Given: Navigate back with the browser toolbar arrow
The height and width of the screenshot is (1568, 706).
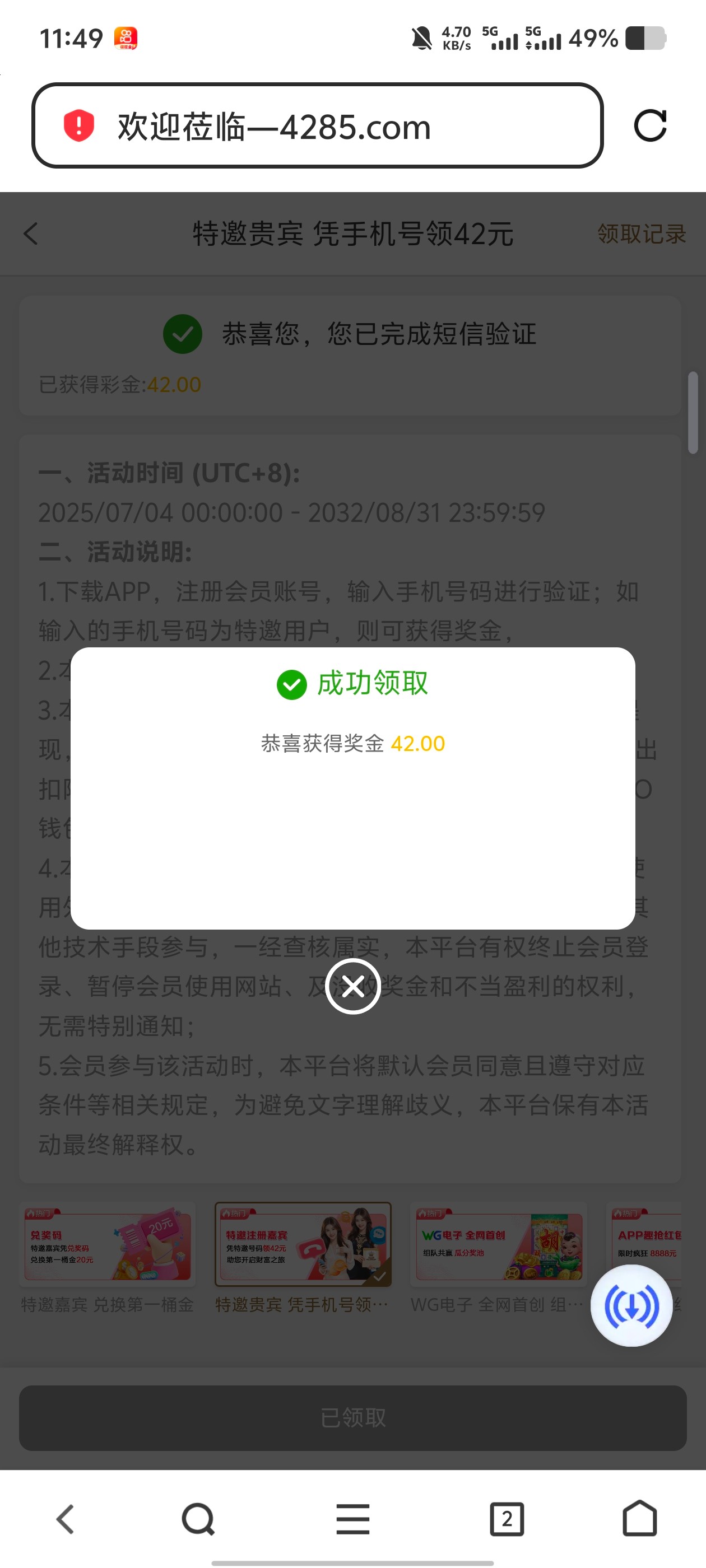Looking at the screenshot, I should pyautogui.click(x=65, y=1519).
